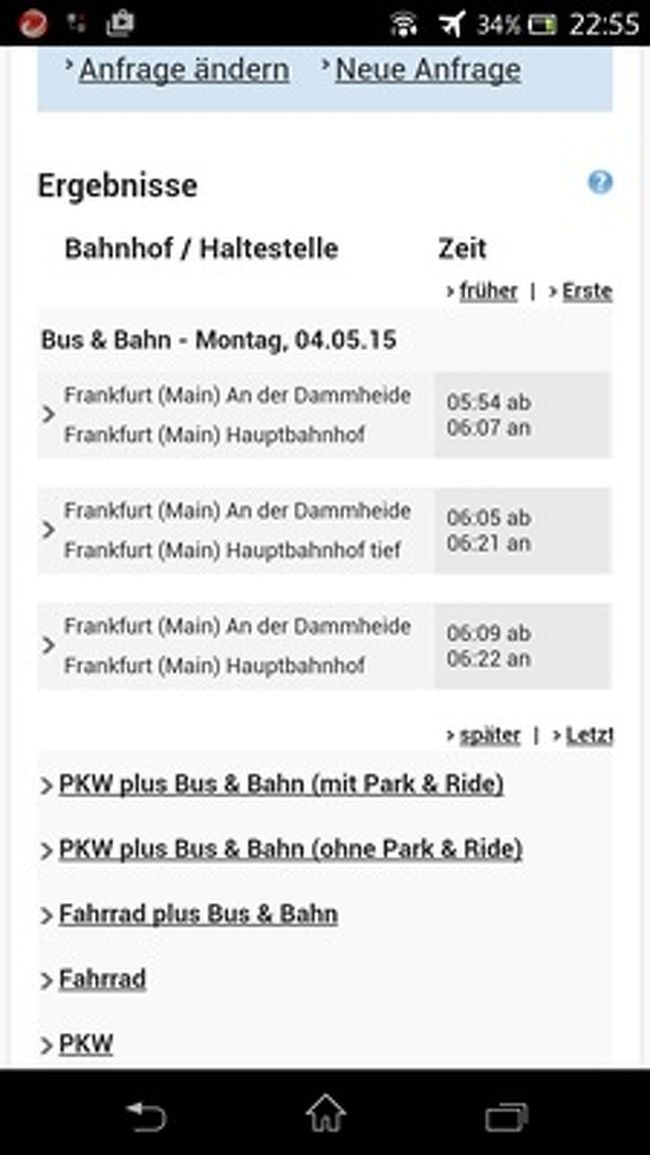
Task: Start a Neue Anfrage
Action: [427, 70]
